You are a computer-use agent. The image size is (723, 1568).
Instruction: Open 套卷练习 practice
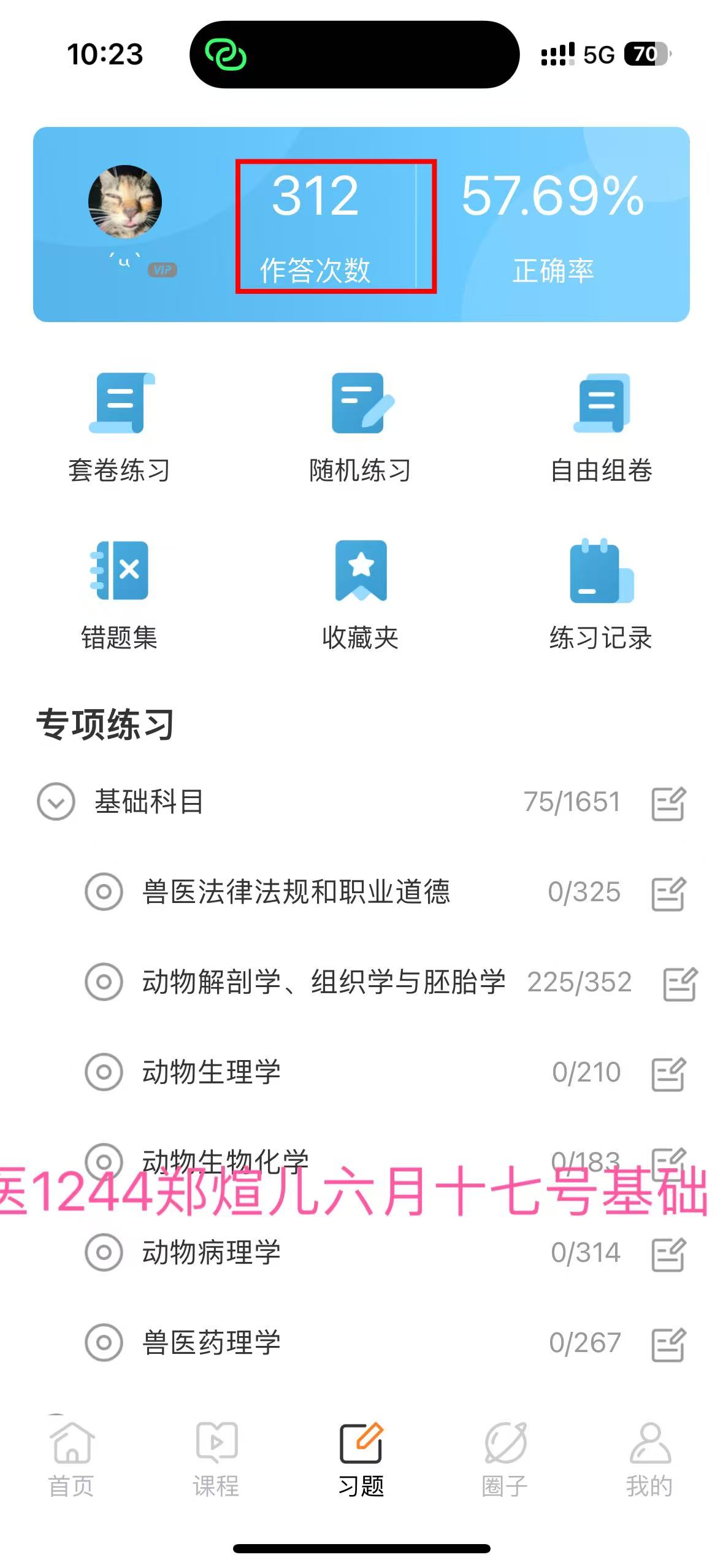(x=120, y=428)
